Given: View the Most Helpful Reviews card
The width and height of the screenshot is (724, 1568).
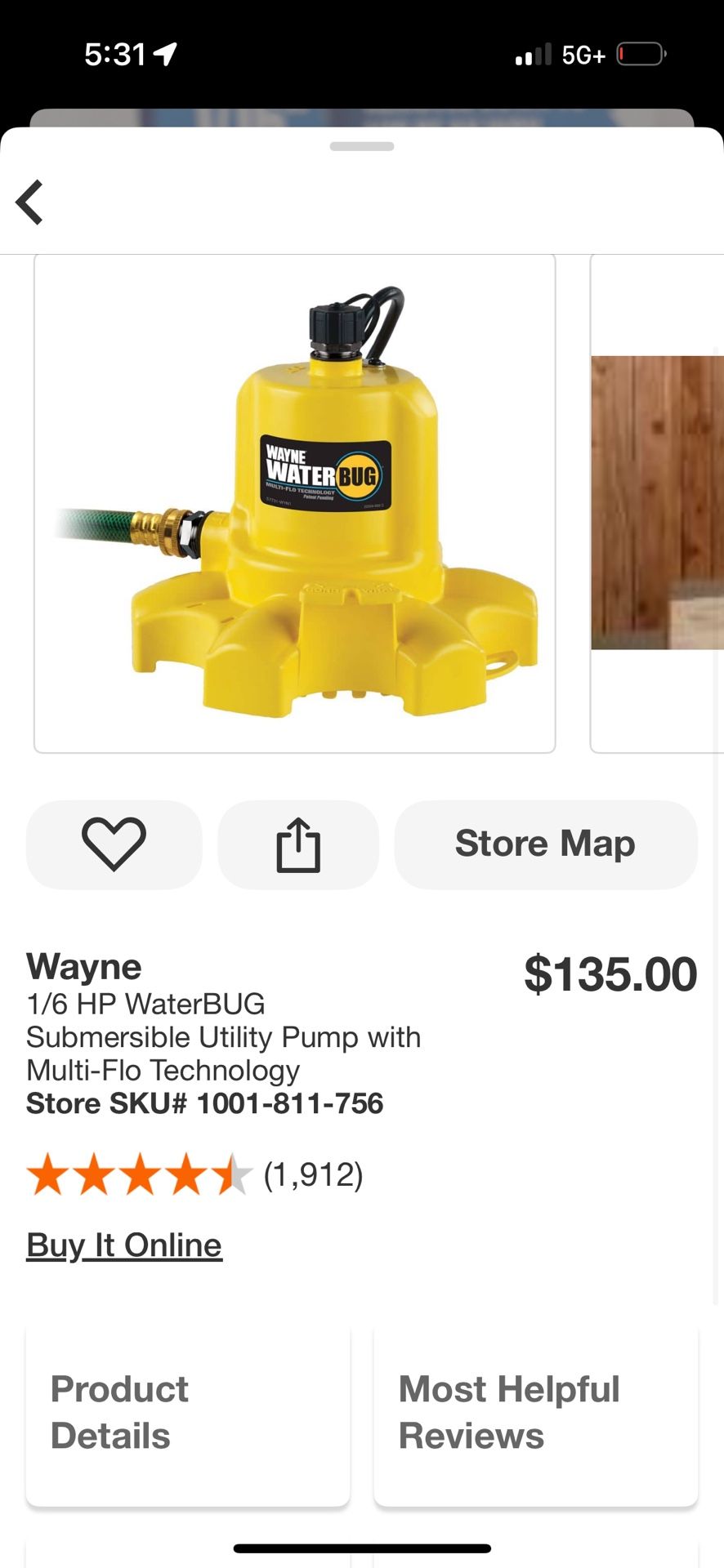Looking at the screenshot, I should [535, 1413].
